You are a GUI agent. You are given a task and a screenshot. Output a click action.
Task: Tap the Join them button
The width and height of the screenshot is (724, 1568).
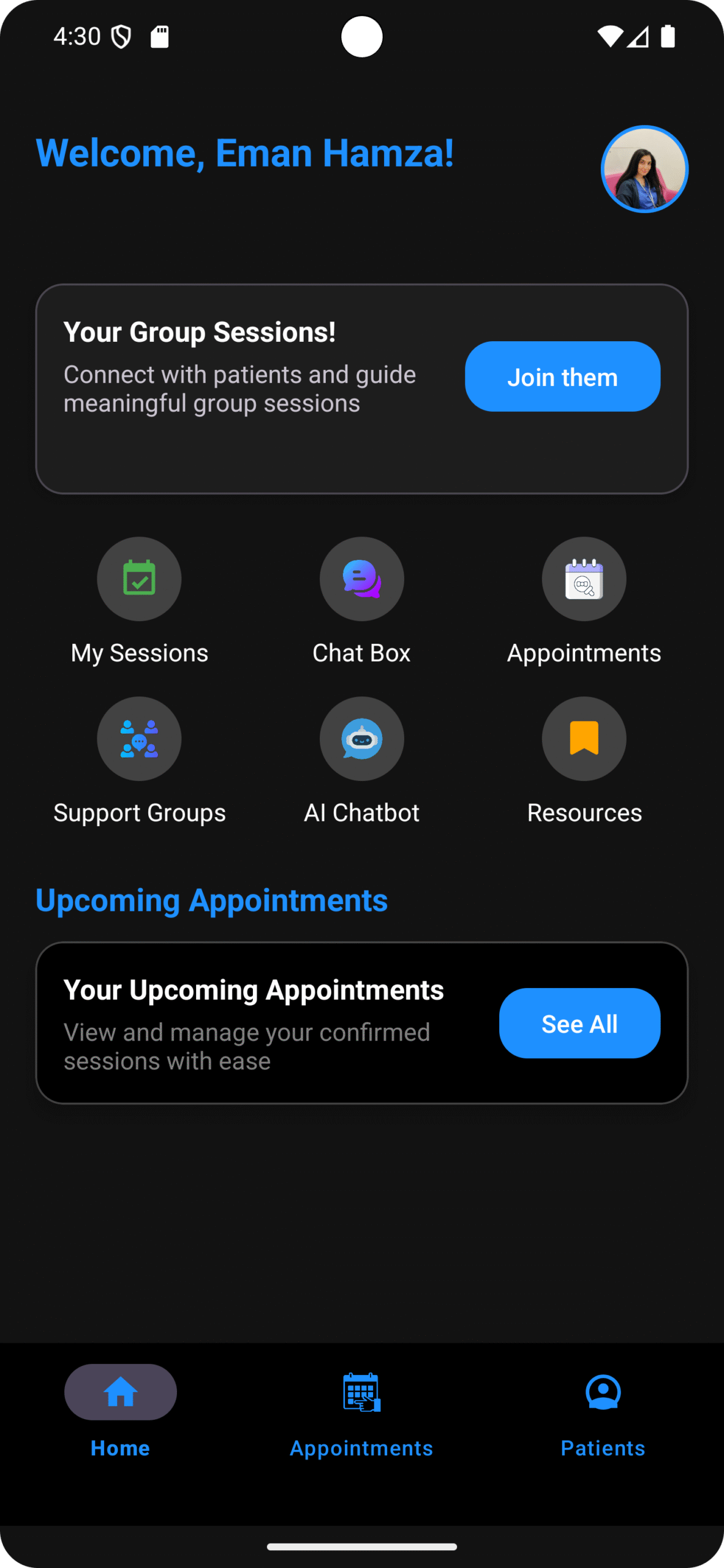[x=562, y=377]
